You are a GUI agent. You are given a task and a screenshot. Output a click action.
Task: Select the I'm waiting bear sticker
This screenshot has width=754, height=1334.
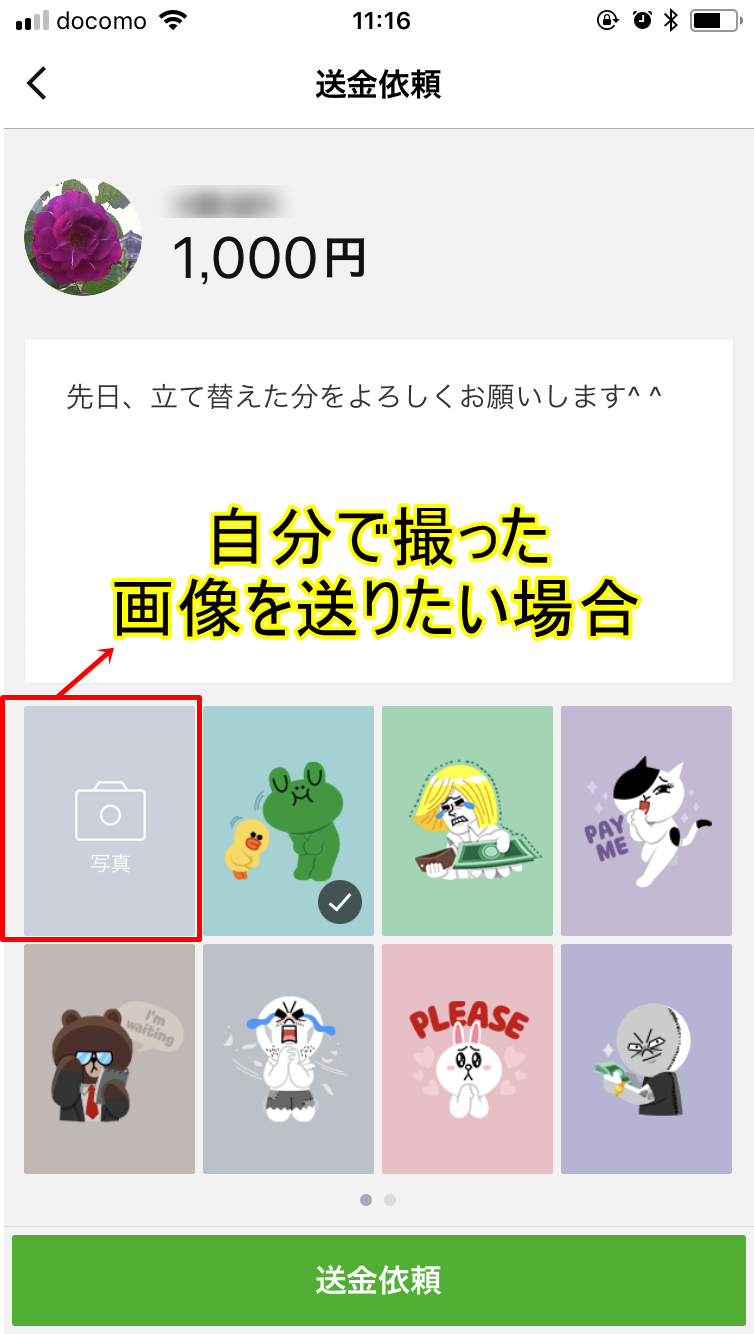click(110, 1058)
